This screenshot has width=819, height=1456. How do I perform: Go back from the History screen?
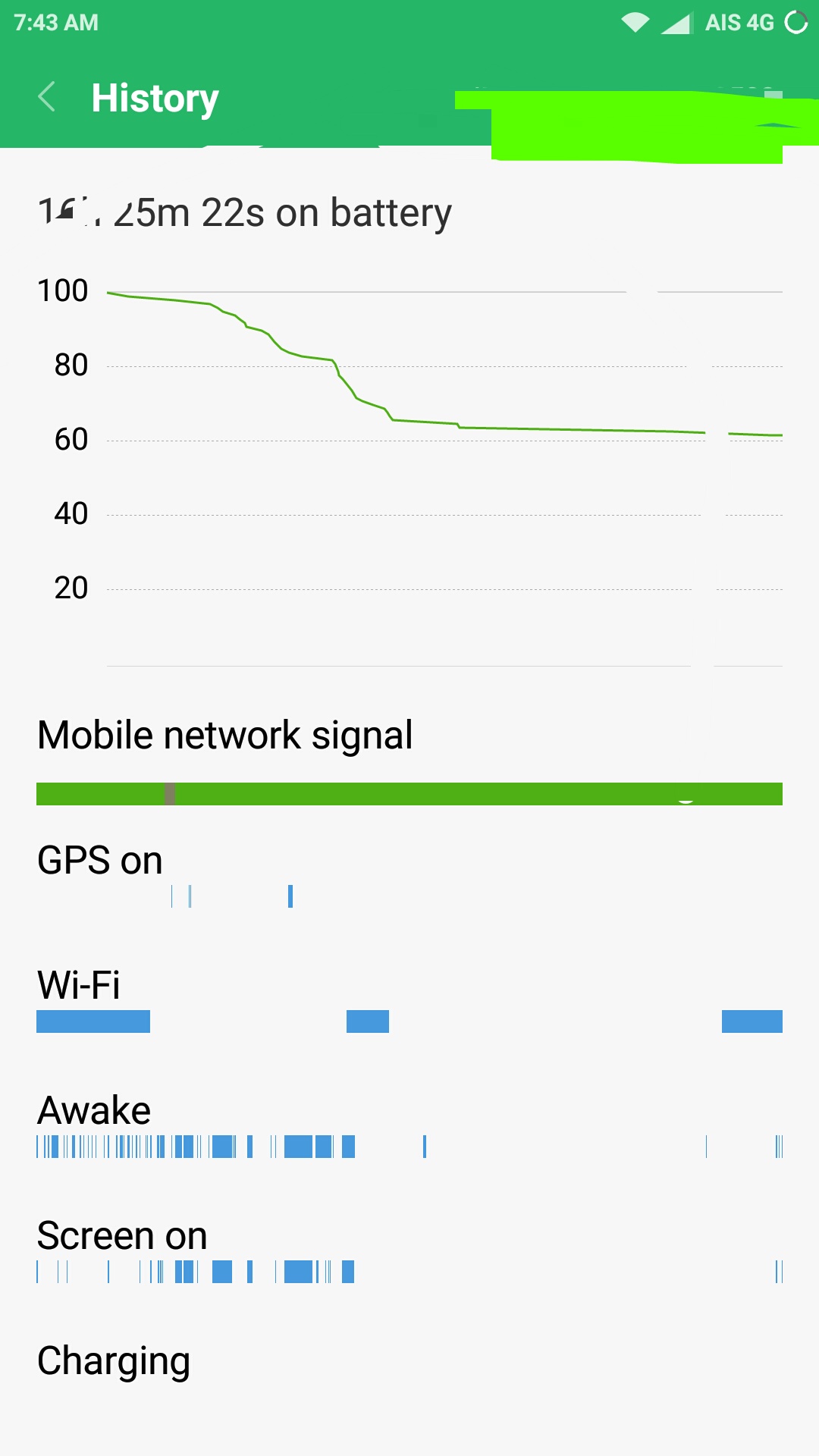[x=47, y=97]
